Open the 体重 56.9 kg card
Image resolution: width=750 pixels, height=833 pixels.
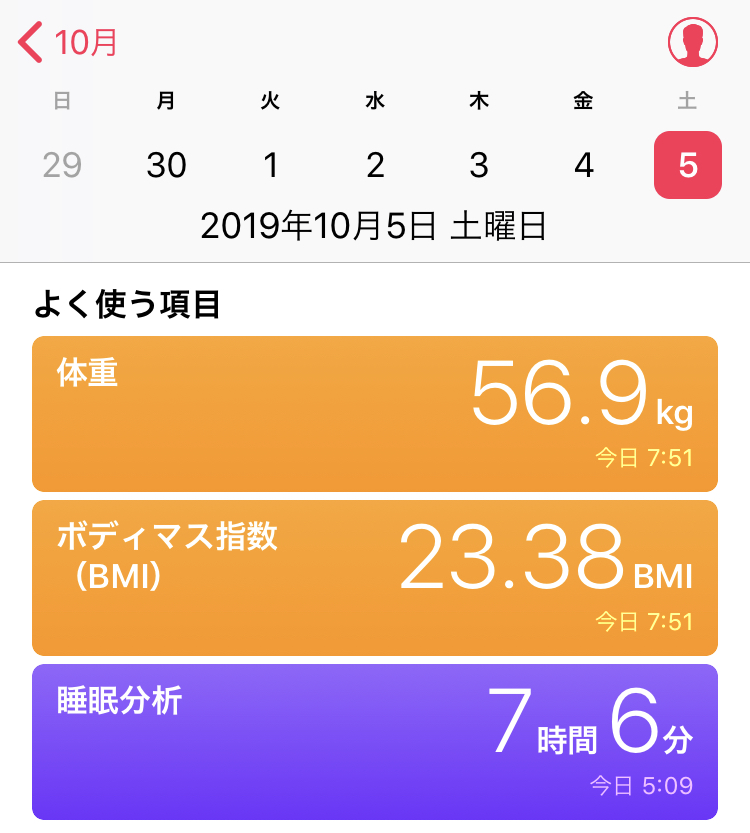tap(375, 414)
